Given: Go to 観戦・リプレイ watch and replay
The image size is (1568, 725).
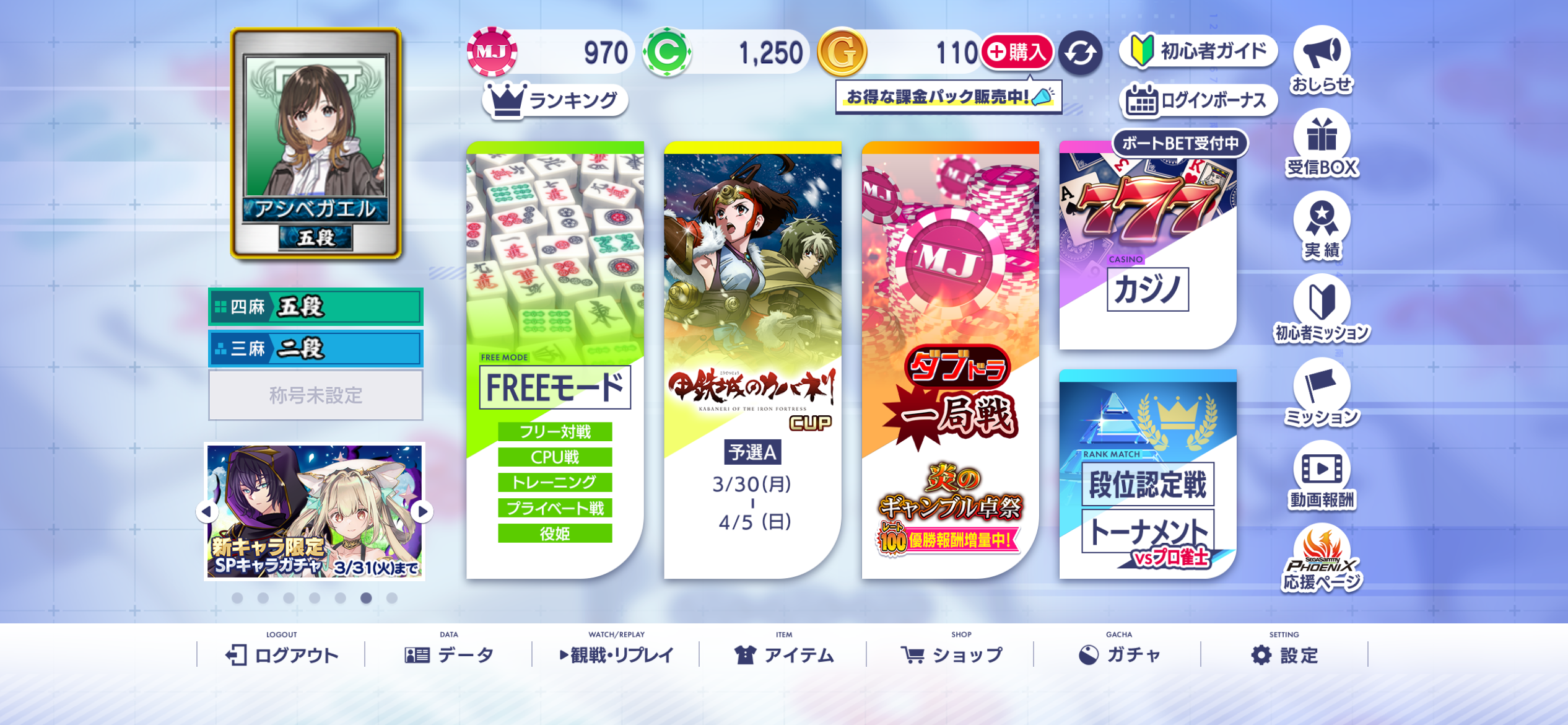Looking at the screenshot, I should [616, 654].
